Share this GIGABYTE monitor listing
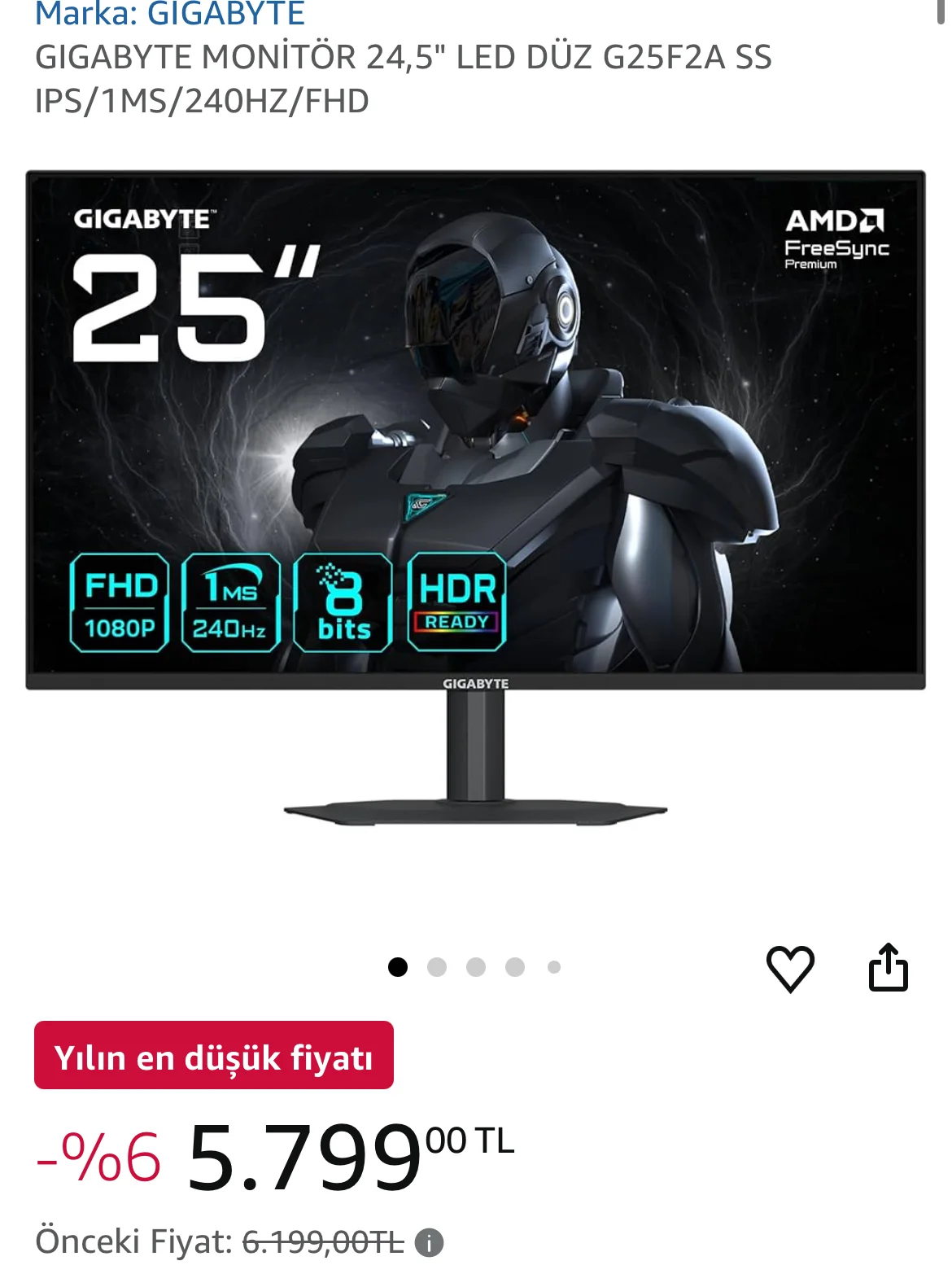This screenshot has height=1274, width=952. tap(888, 968)
